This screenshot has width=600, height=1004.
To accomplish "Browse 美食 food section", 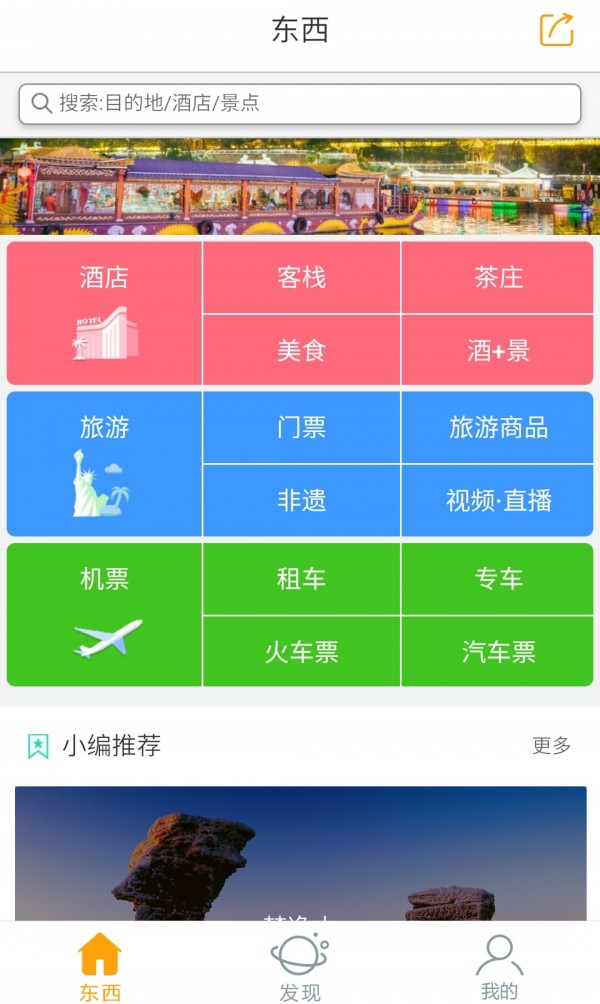I will point(301,350).
